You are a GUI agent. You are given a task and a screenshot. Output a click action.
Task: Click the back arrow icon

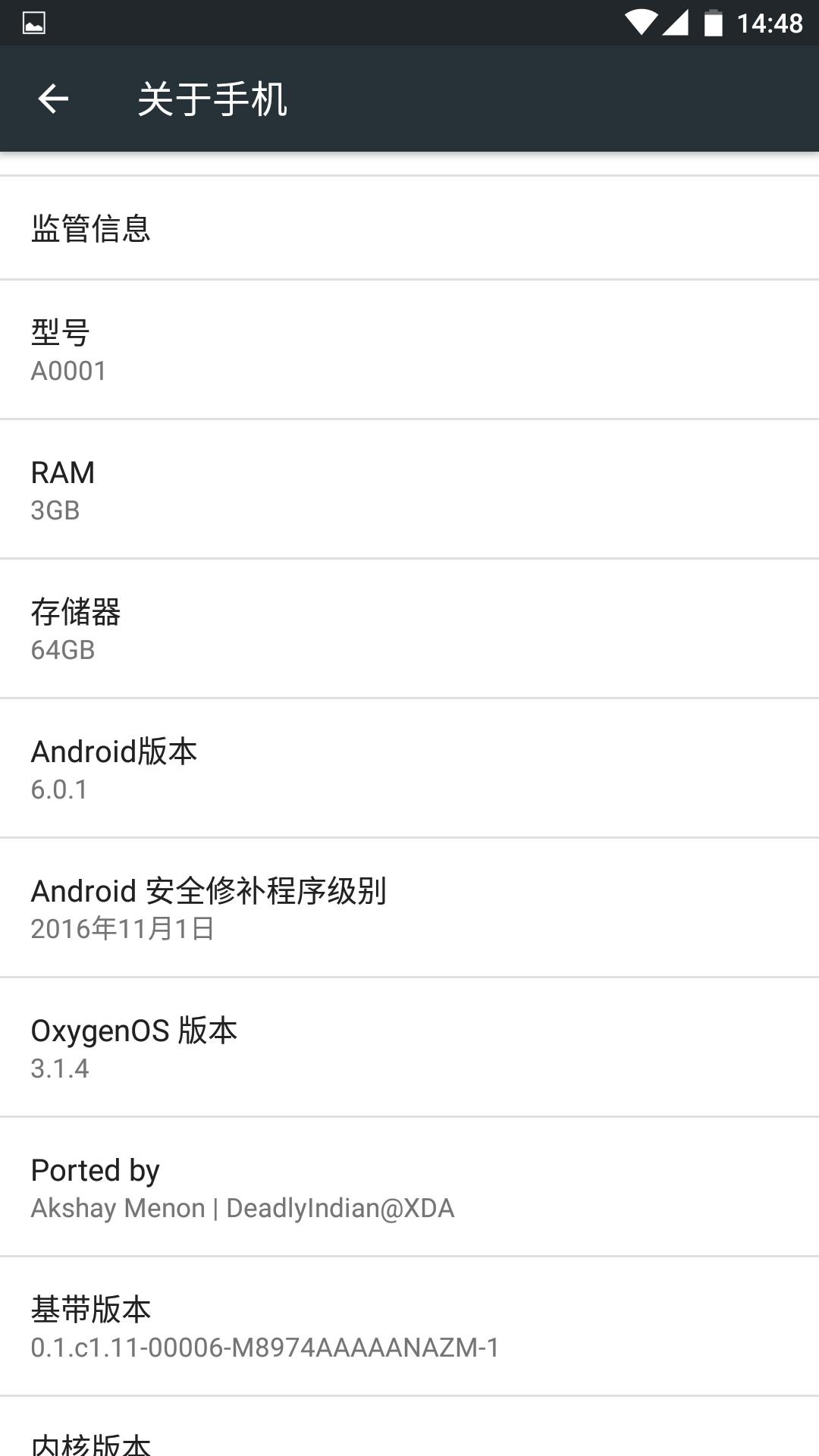pyautogui.click(x=53, y=99)
